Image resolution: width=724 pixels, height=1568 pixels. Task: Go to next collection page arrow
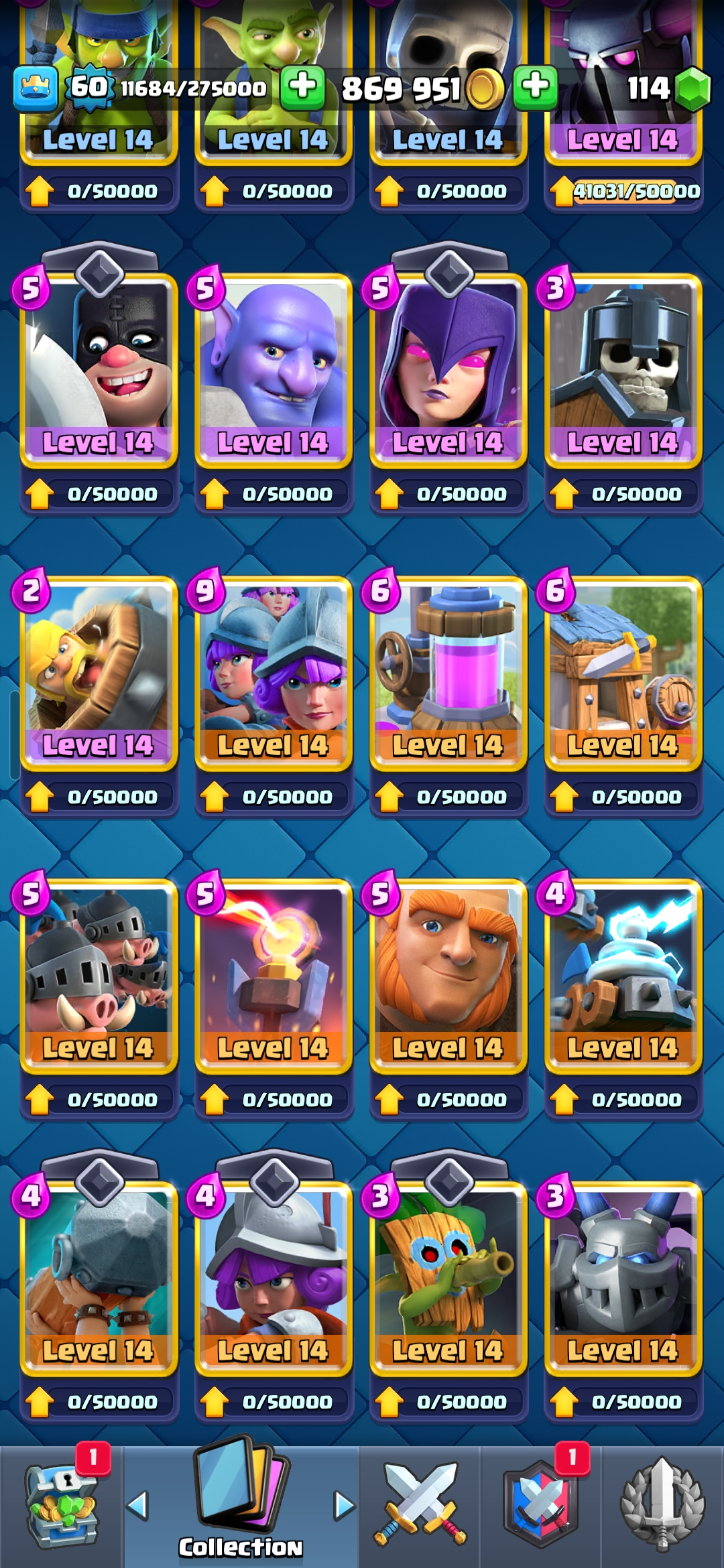point(345,1506)
